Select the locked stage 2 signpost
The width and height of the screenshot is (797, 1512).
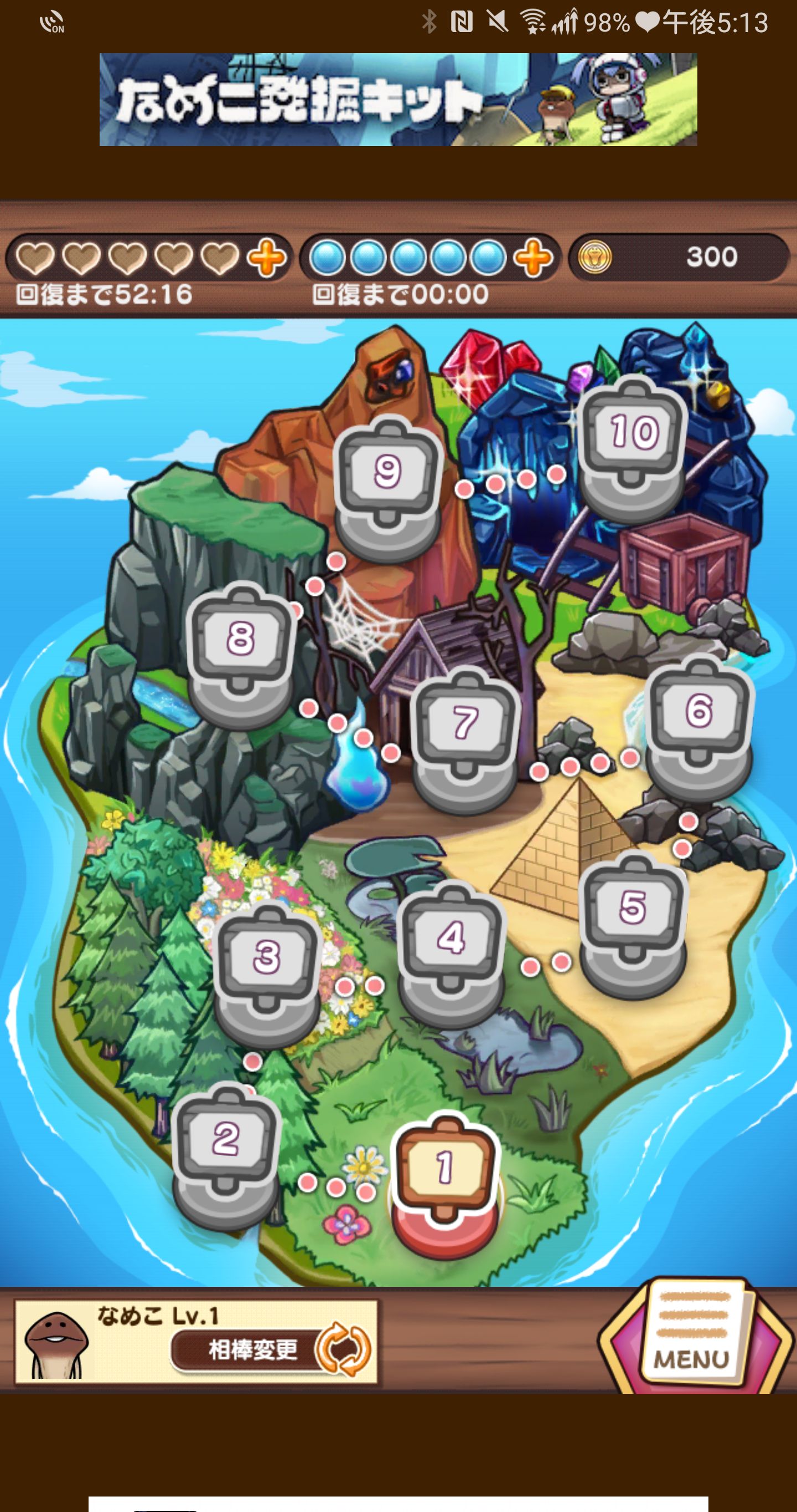(x=226, y=1157)
